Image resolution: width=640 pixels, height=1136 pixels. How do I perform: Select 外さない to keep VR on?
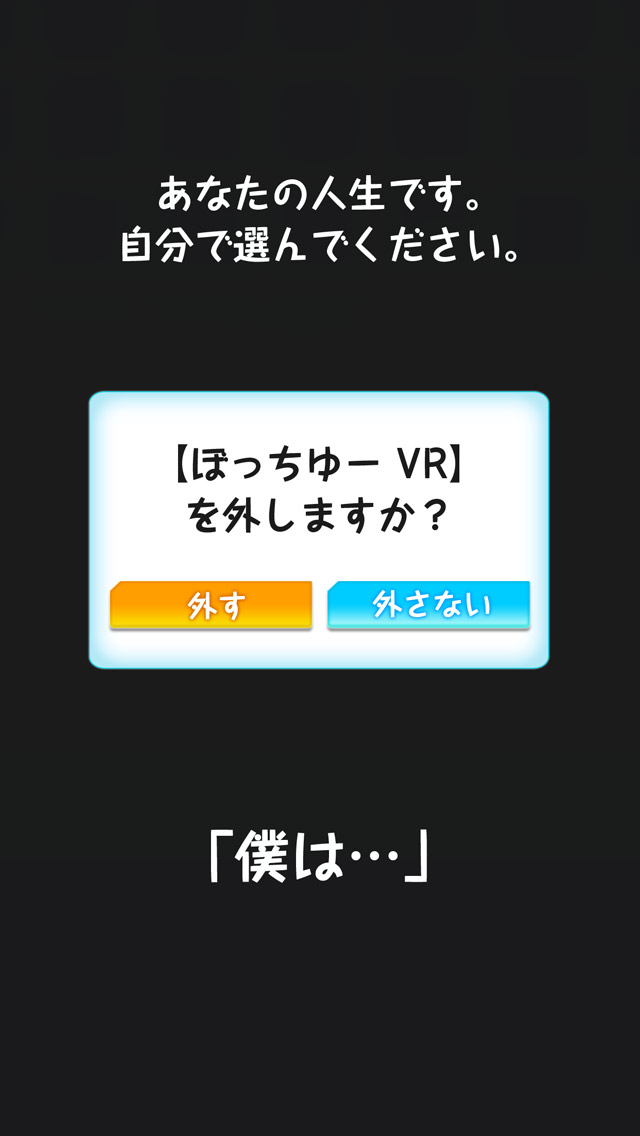[x=429, y=605]
